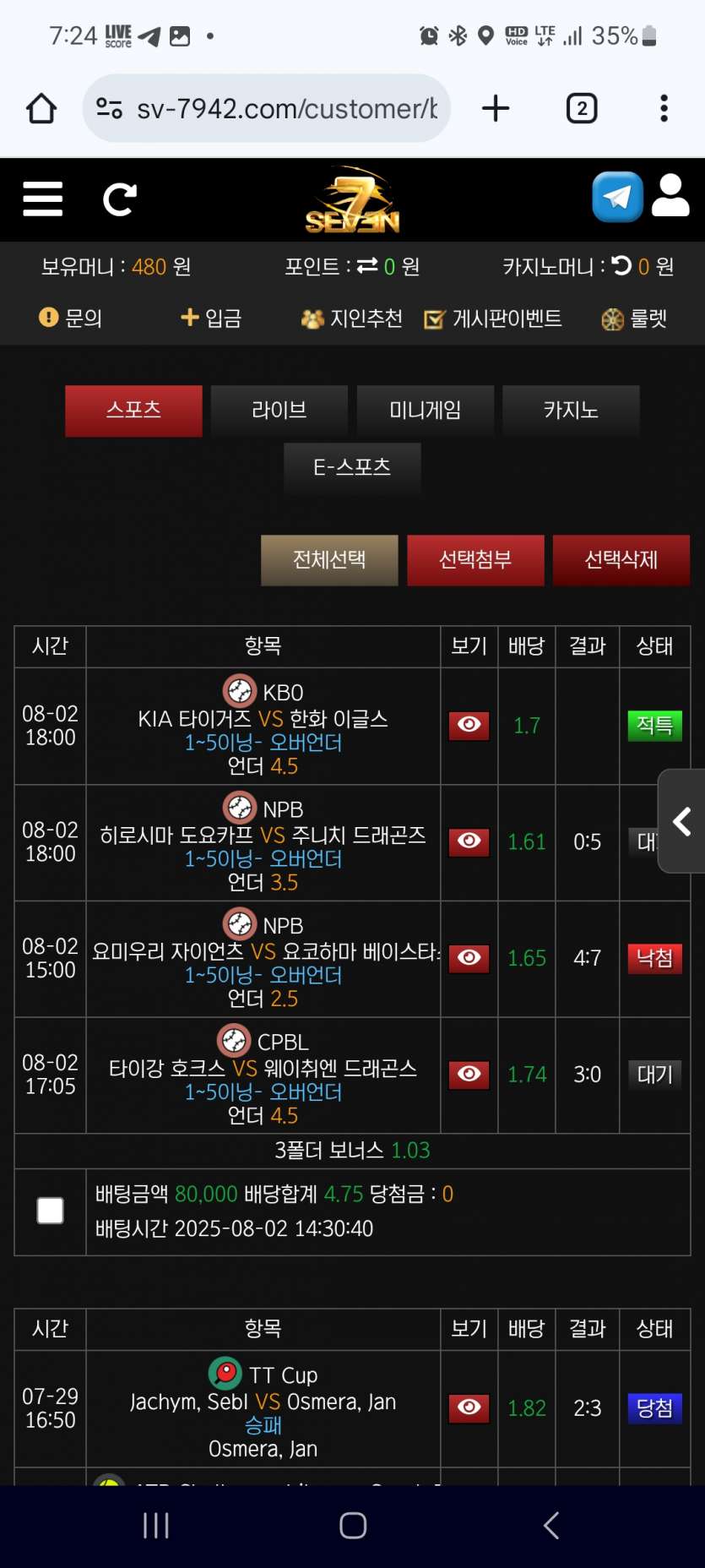
Task: Switch to the 라이브 tab
Action: (279, 411)
